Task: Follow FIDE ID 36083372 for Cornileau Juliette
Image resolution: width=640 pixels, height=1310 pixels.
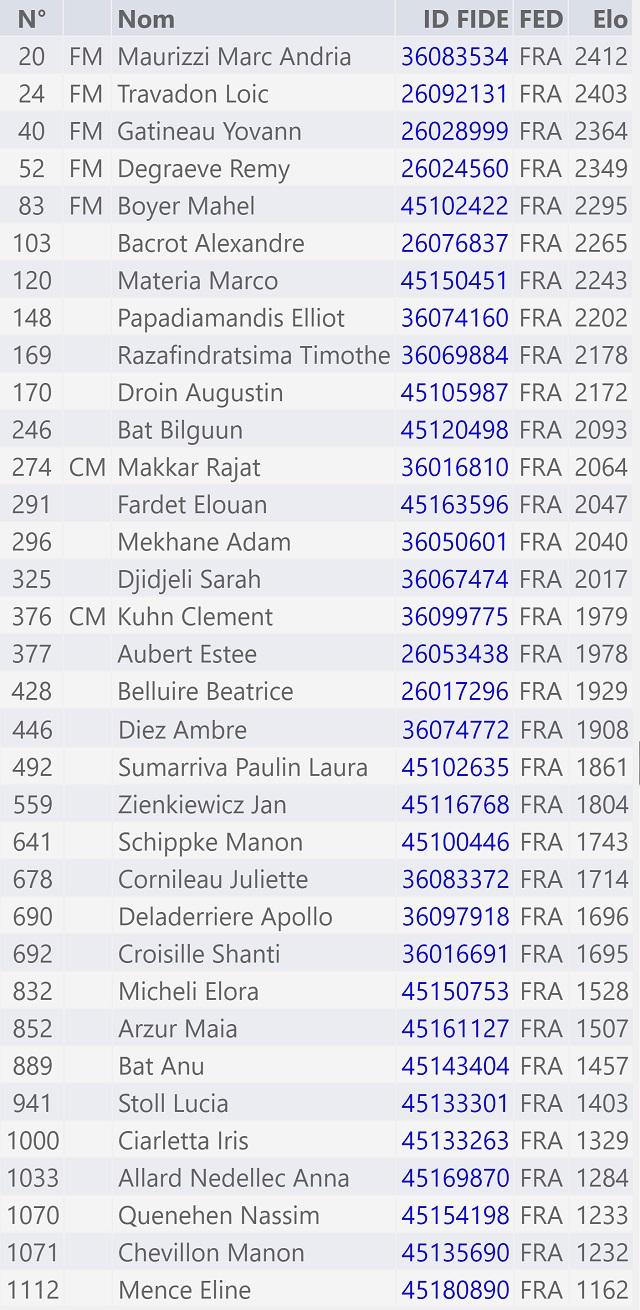Action: tap(455, 879)
